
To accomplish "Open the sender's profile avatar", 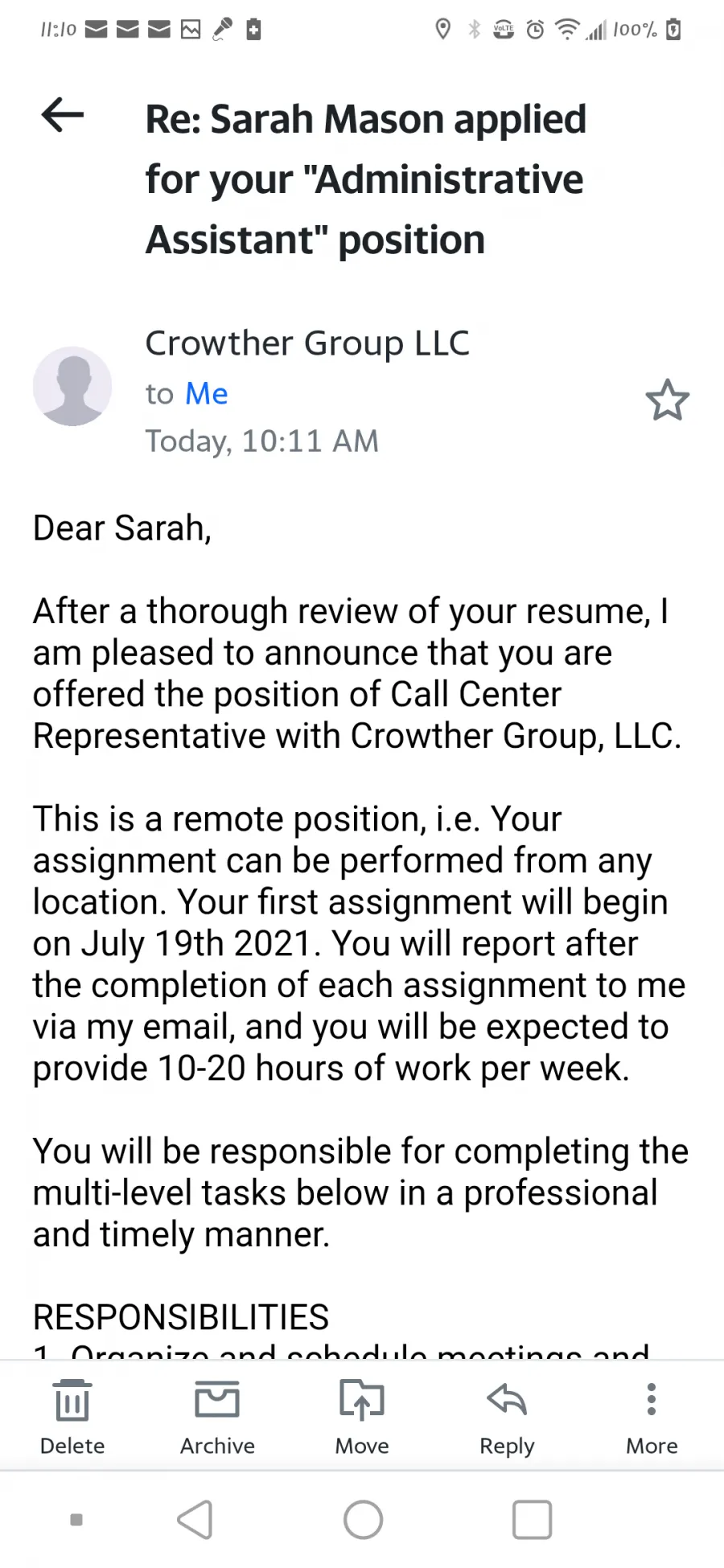I will [x=72, y=386].
